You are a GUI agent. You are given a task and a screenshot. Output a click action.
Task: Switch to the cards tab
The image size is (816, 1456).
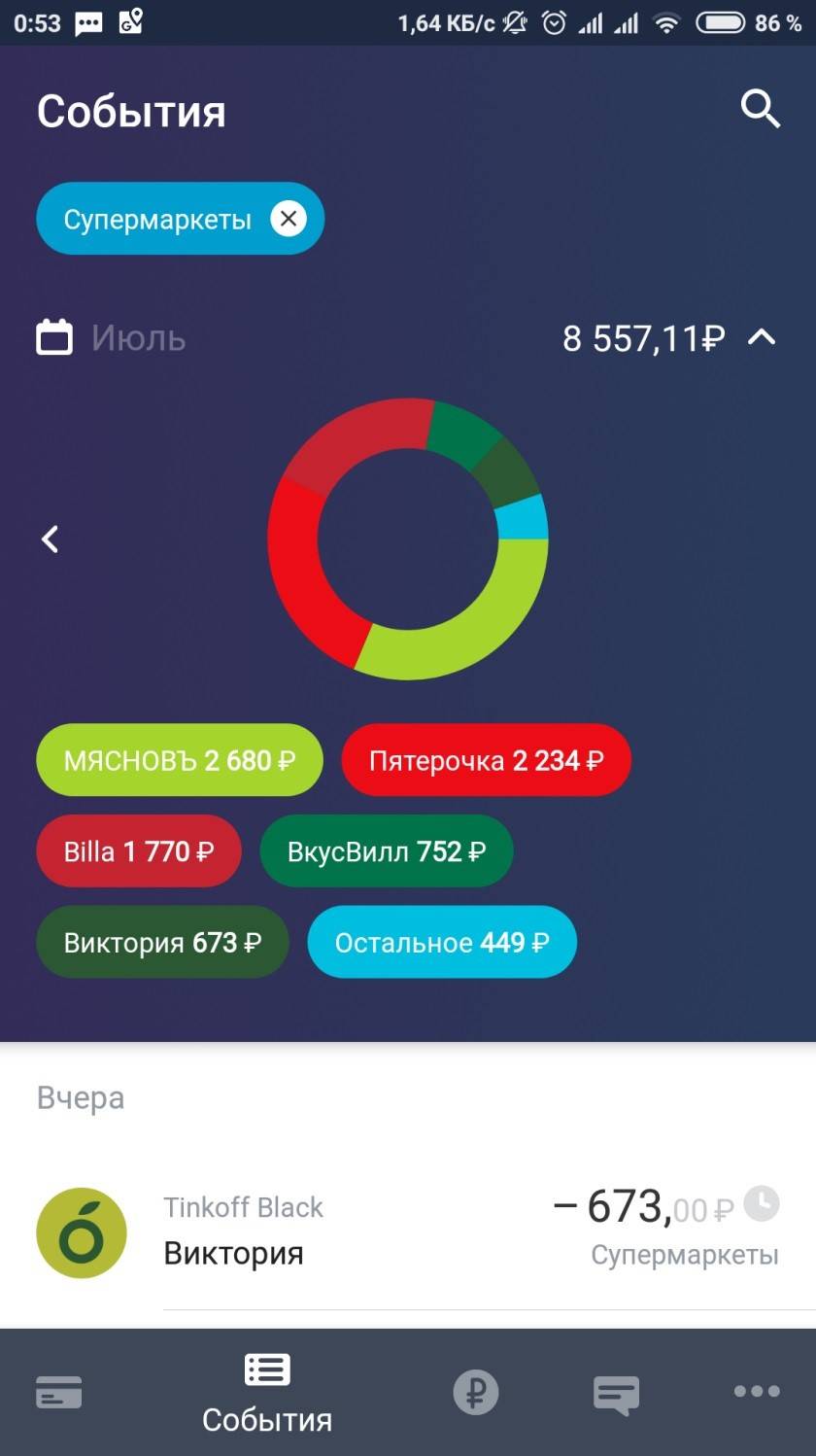[x=59, y=1392]
